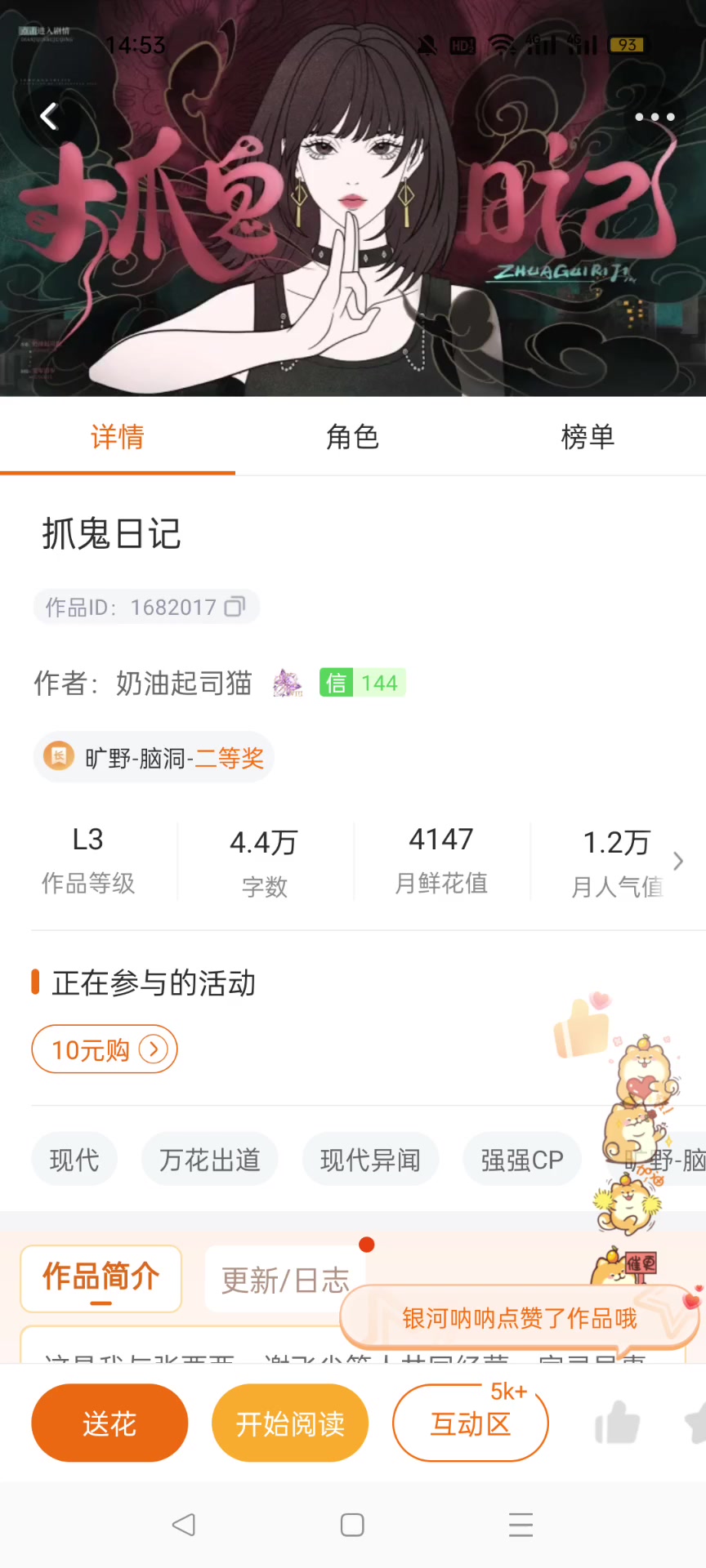Copy the 作品ID 1682017
The width and height of the screenshot is (706, 1568).
(235, 607)
